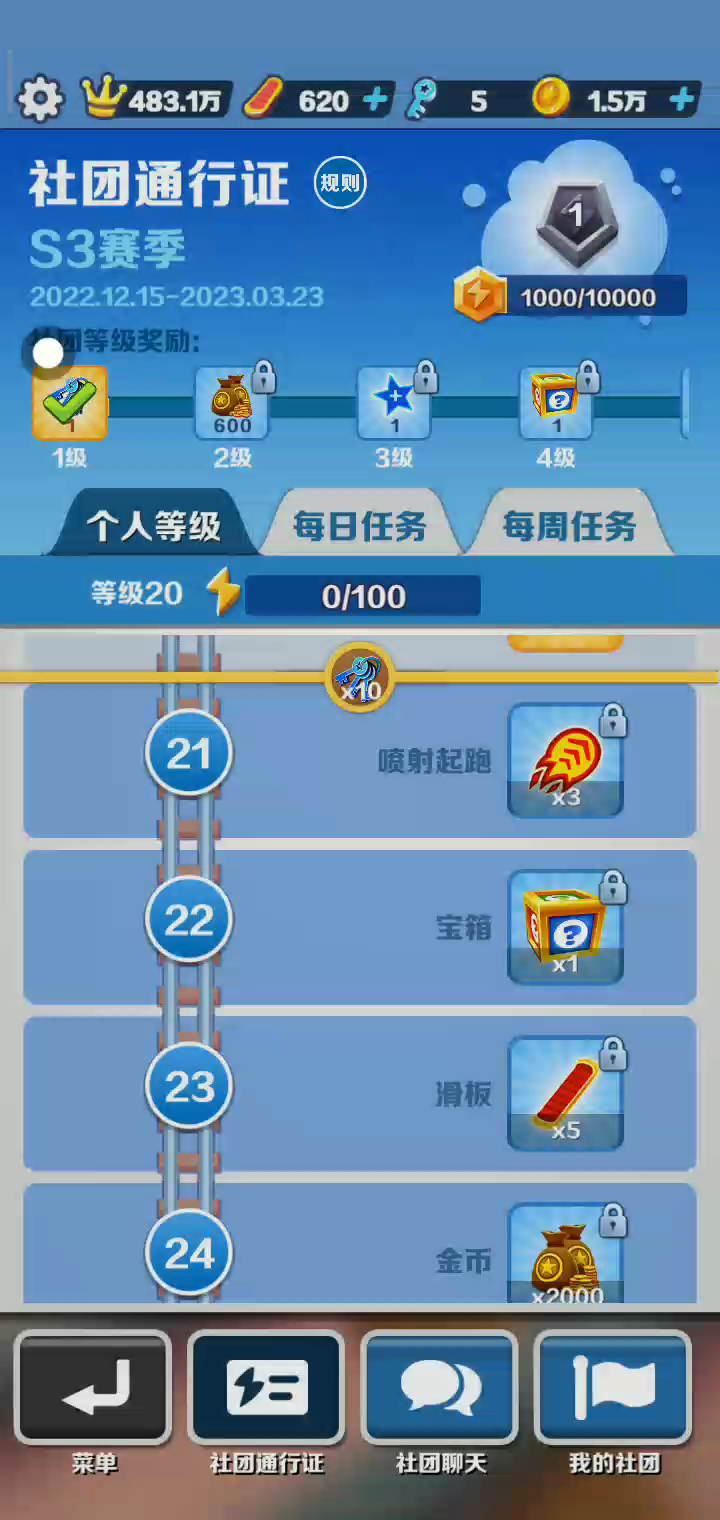Switch to the 每日任务 tab

360,526
